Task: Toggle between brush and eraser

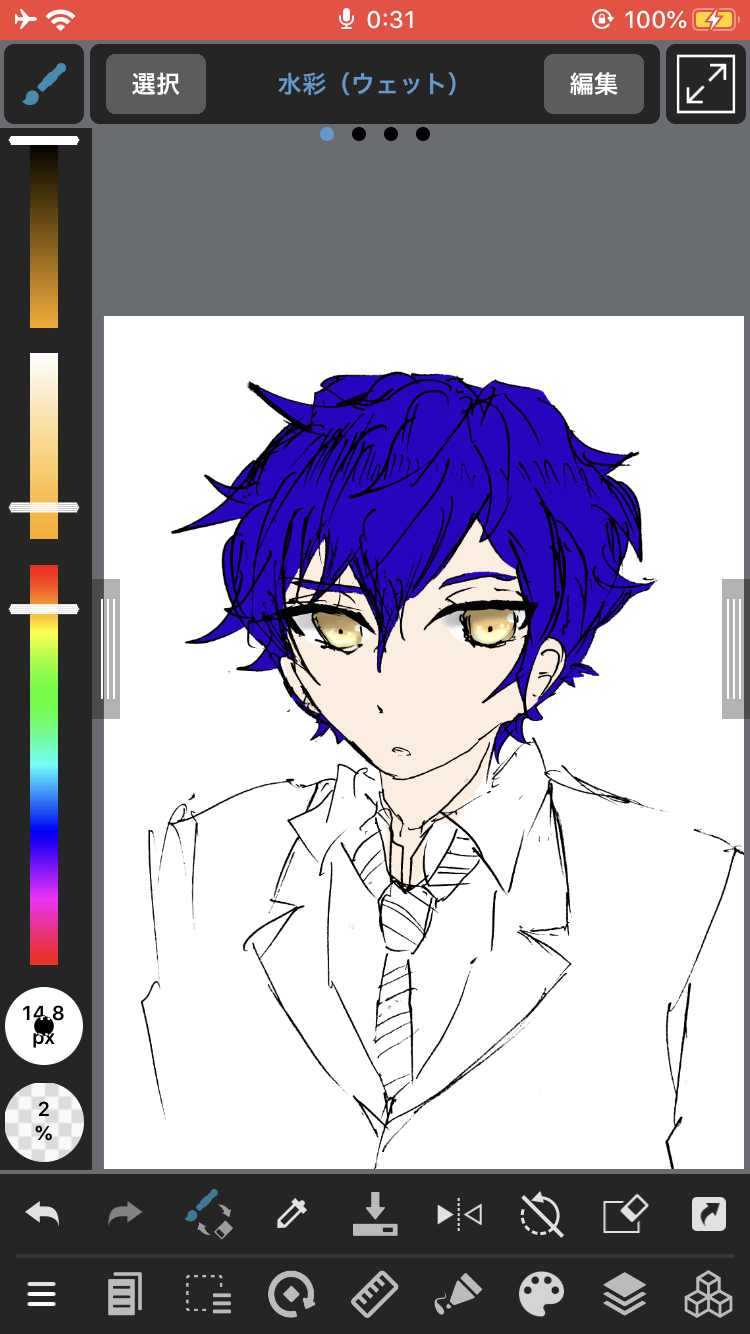Action: (209, 1215)
